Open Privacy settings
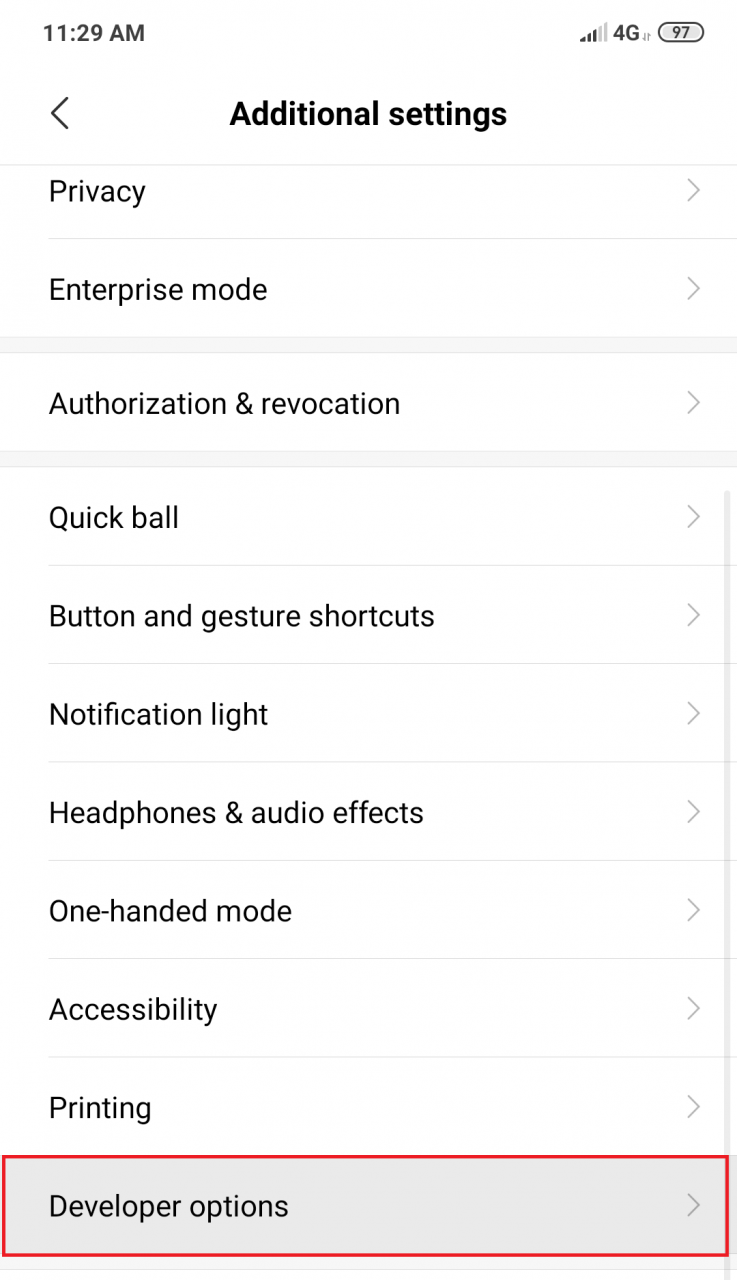 (x=368, y=192)
